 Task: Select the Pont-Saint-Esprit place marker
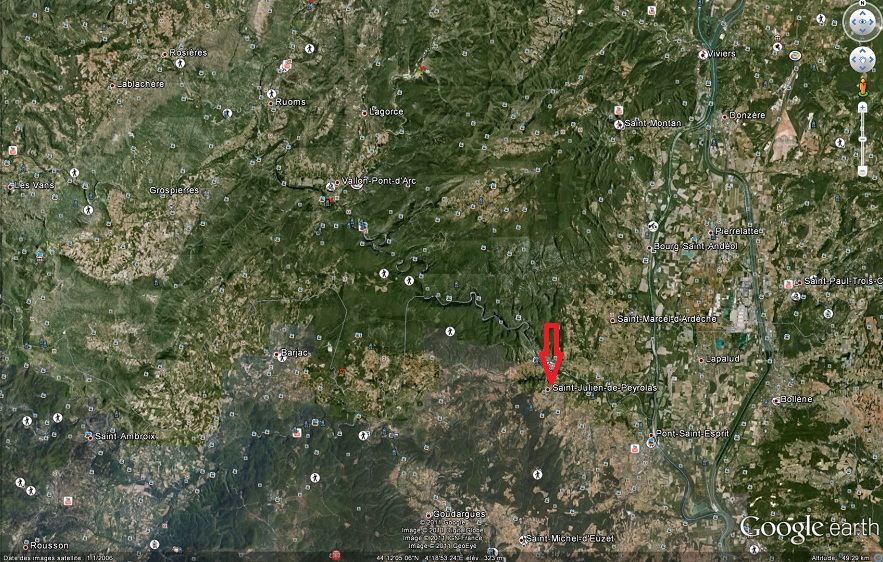click(x=652, y=434)
